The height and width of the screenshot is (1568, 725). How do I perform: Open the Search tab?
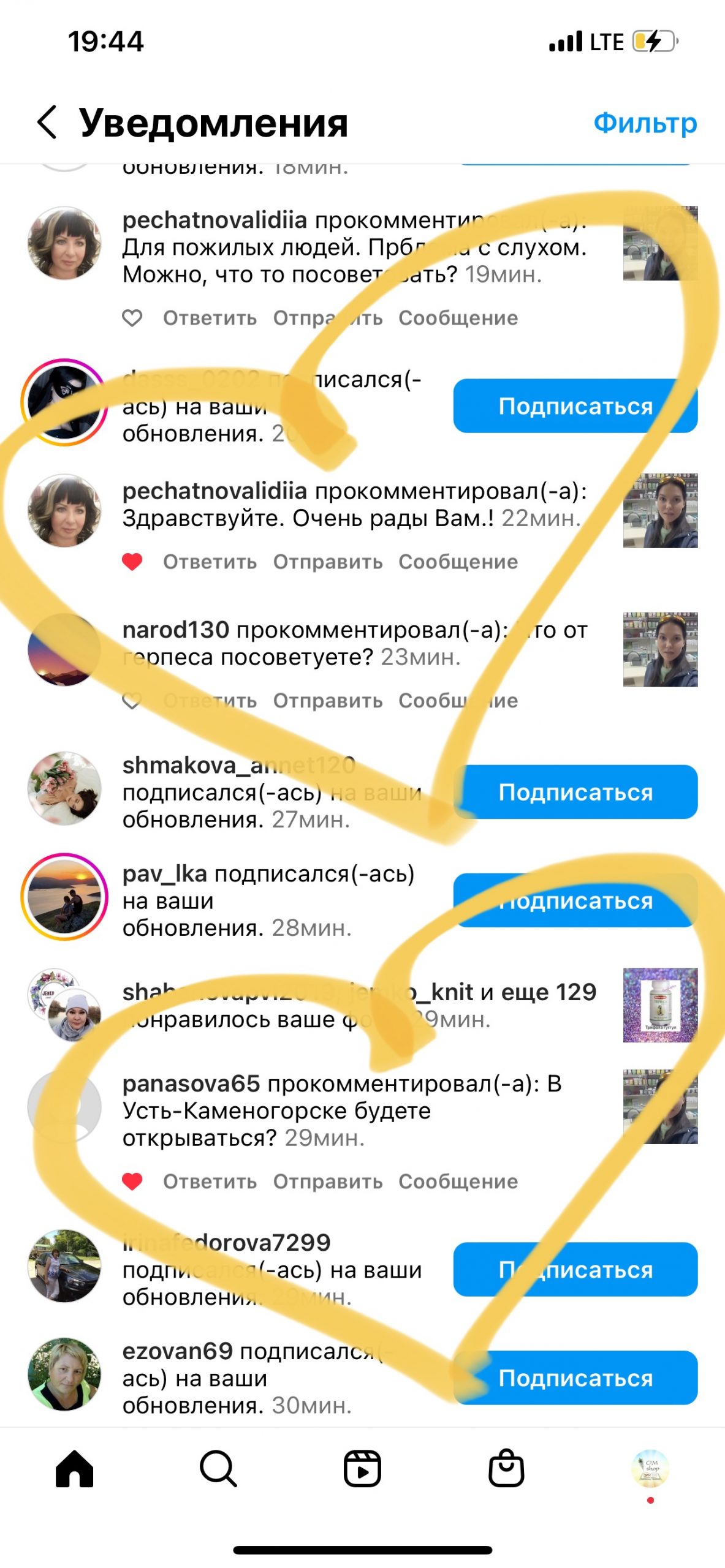pyautogui.click(x=218, y=1469)
